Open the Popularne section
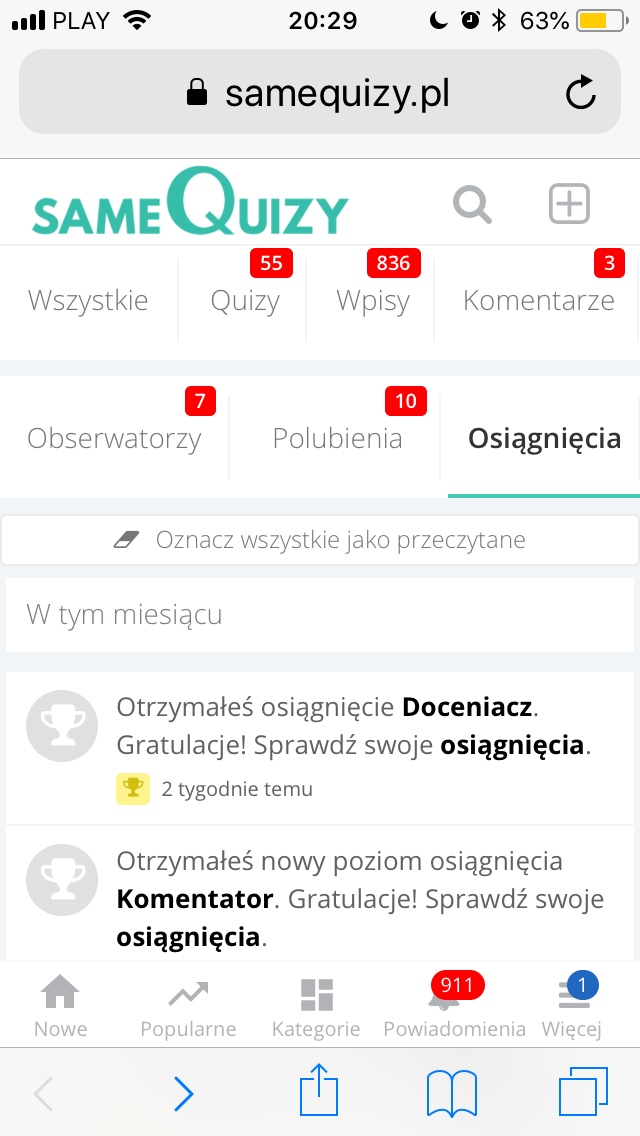This screenshot has height=1136, width=640. pos(188,1007)
